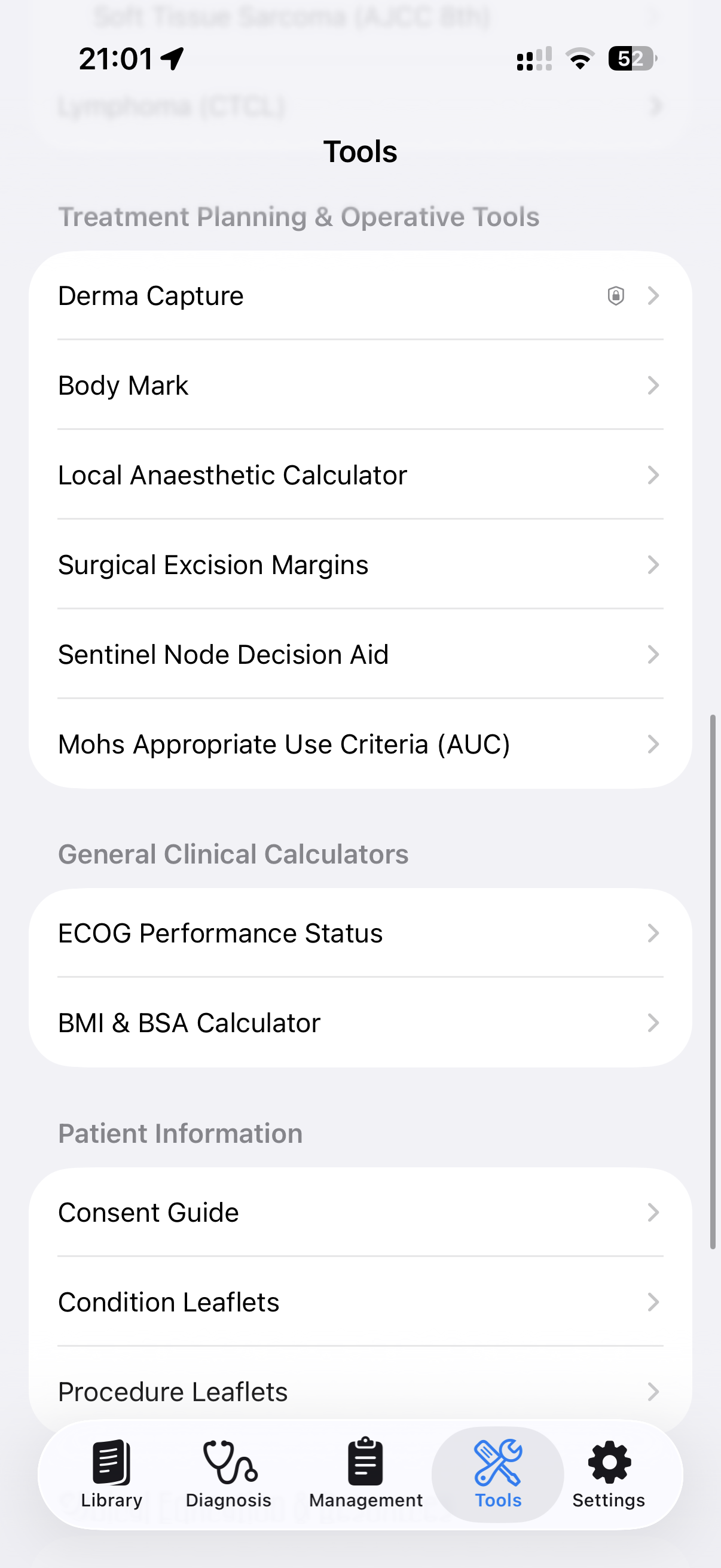The image size is (721, 1568).
Task: Tap the lock icon on the Derma Capture row
Action: pyautogui.click(x=616, y=297)
